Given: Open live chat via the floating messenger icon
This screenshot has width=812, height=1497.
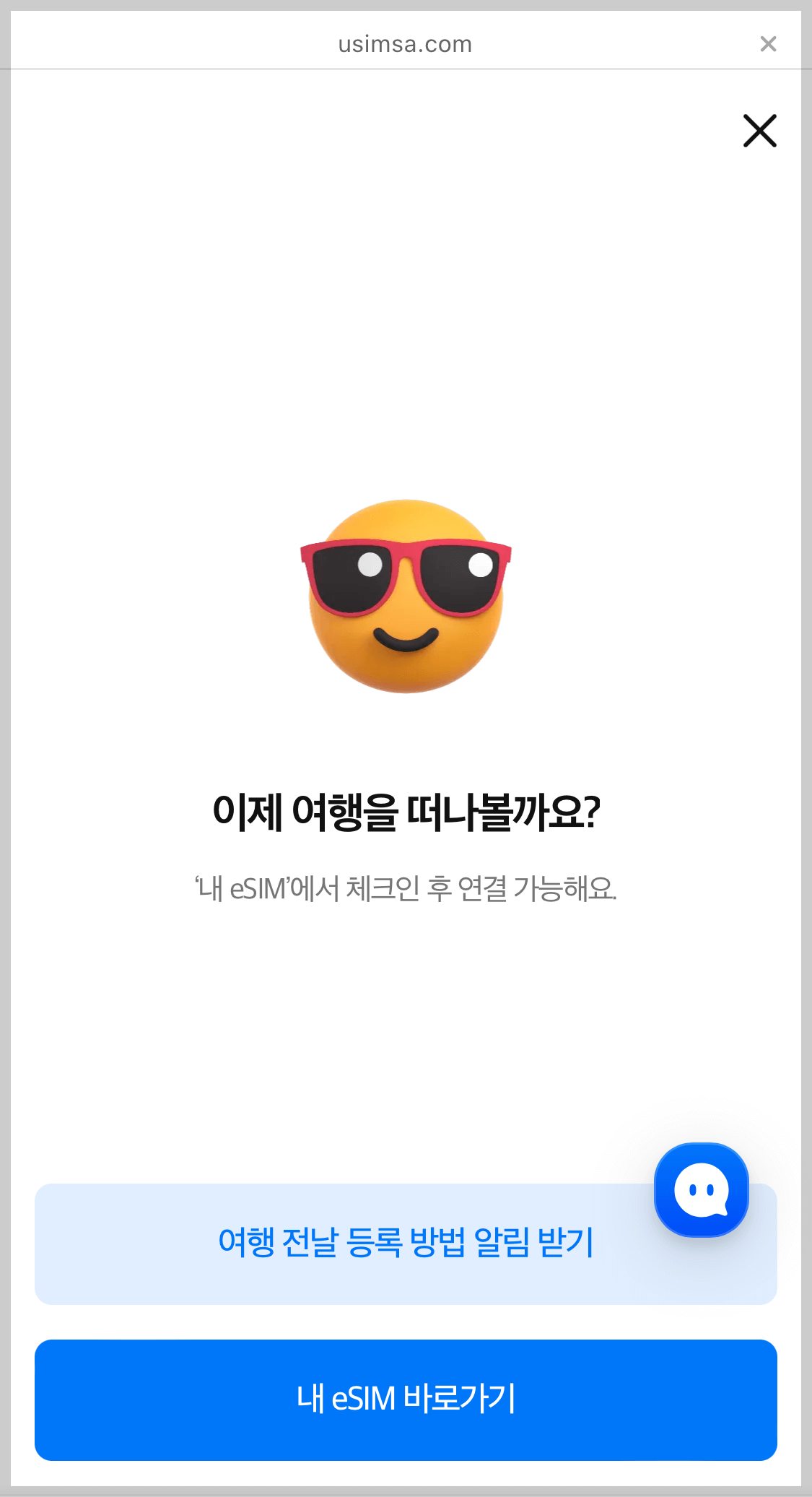Looking at the screenshot, I should [x=701, y=1190].
